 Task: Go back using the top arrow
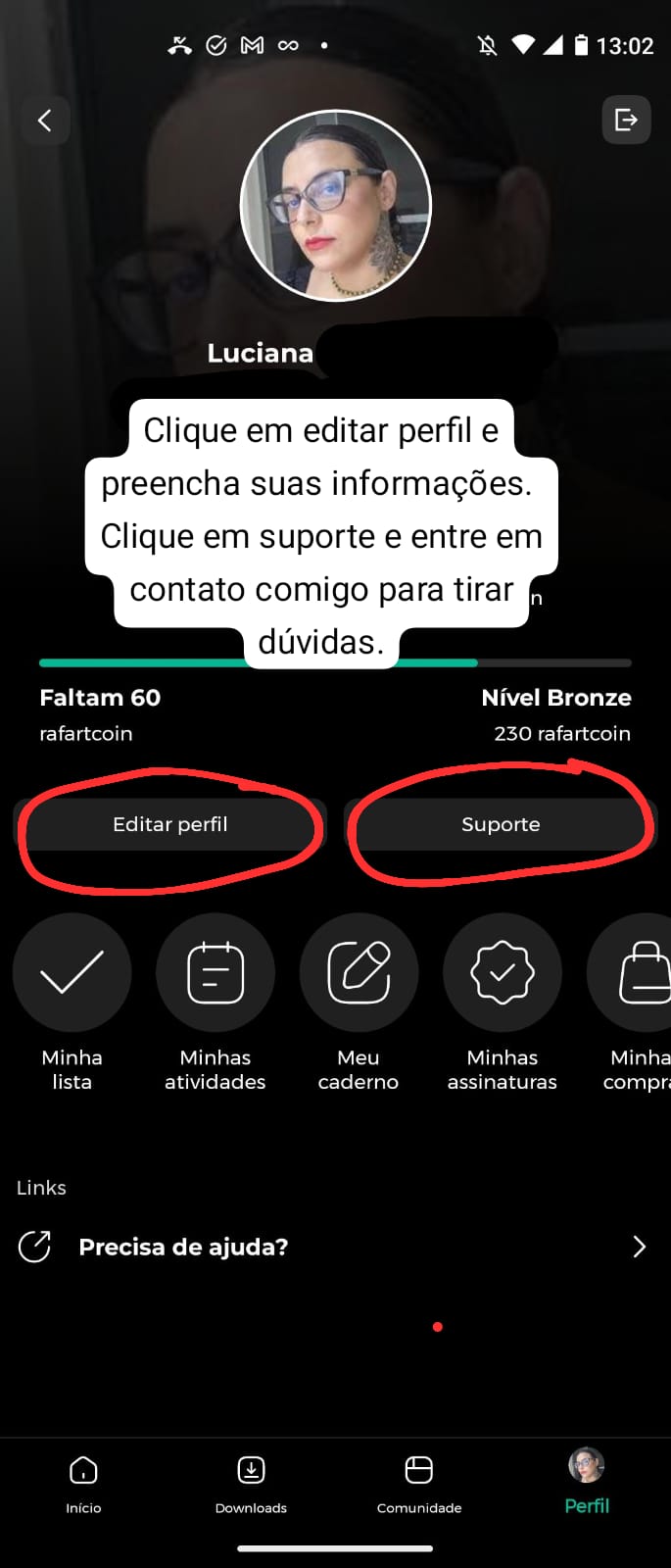click(45, 121)
